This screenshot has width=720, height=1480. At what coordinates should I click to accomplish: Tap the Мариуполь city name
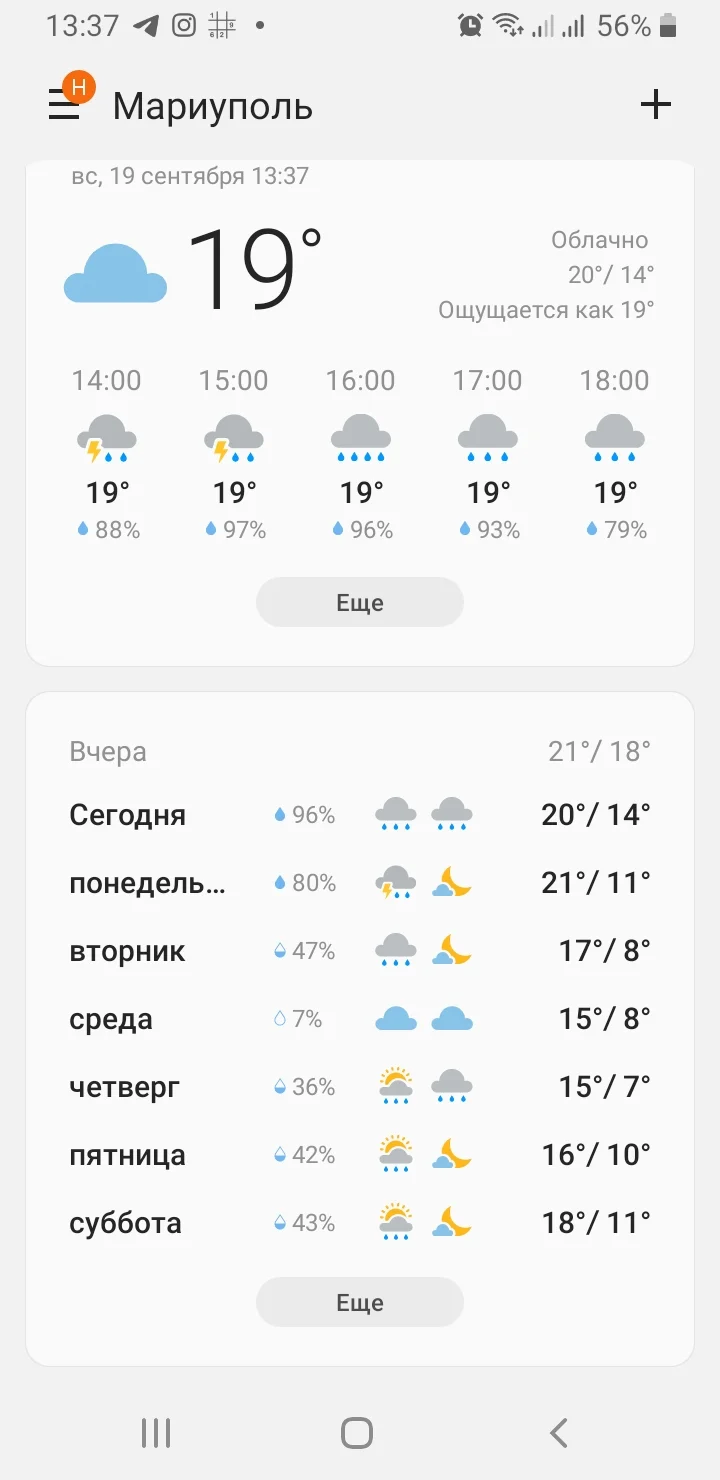(x=212, y=103)
